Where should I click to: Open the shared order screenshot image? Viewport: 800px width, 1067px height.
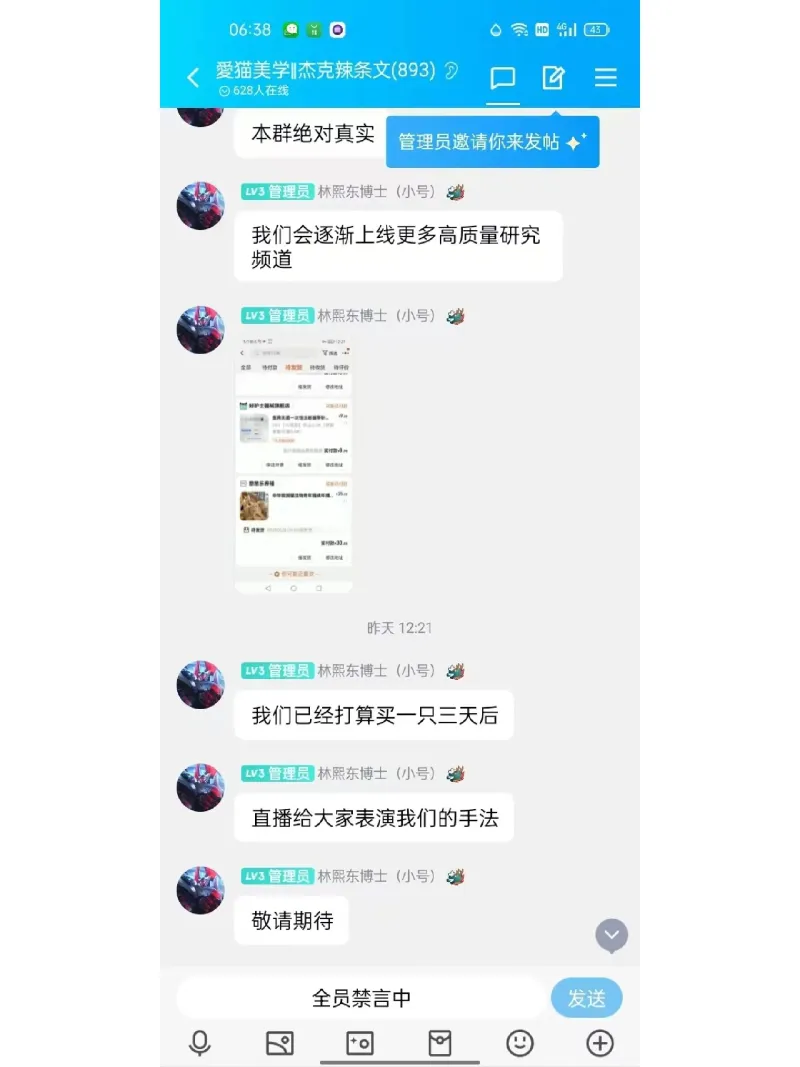(293, 465)
